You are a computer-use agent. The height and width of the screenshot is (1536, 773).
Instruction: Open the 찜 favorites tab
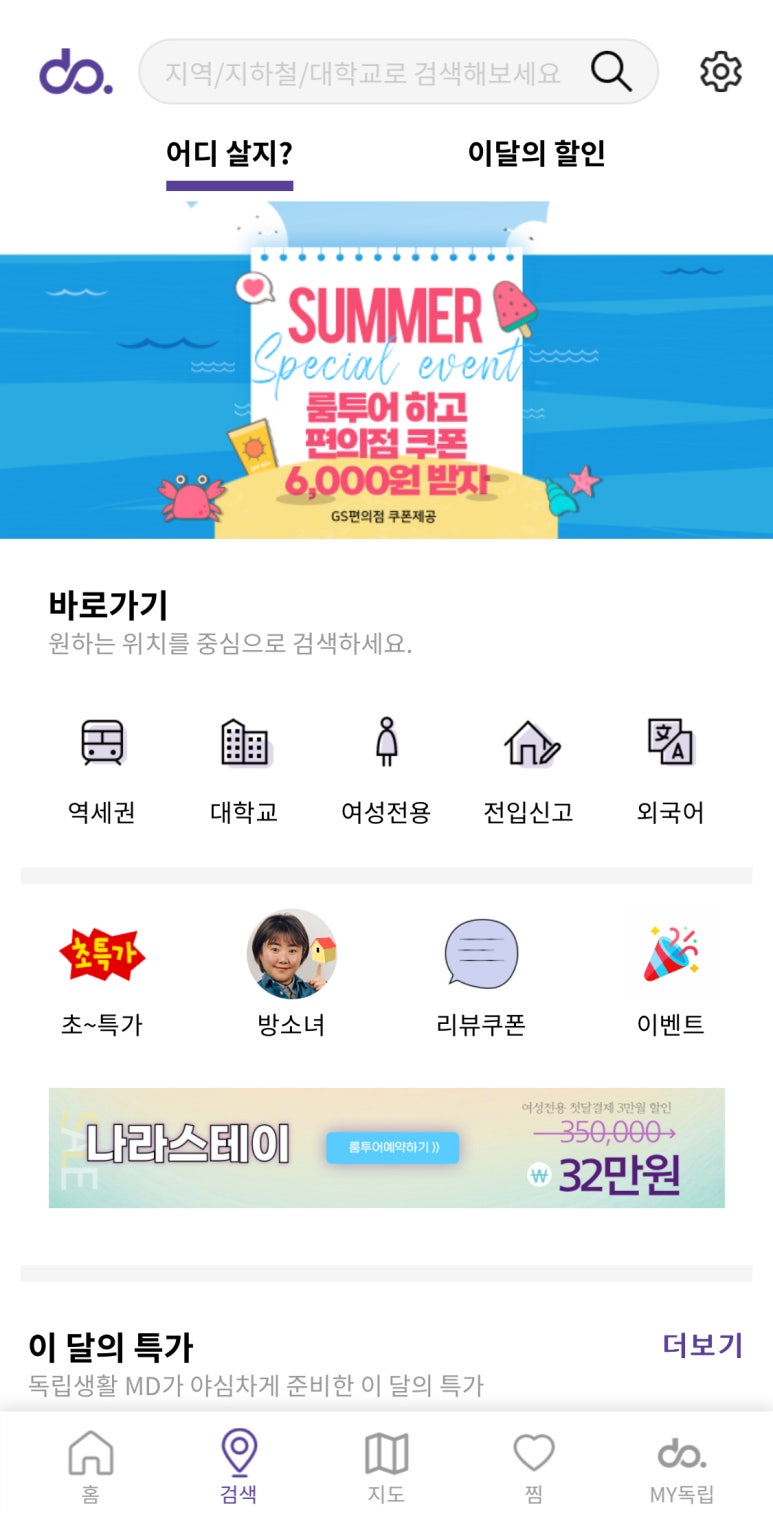pos(533,1467)
